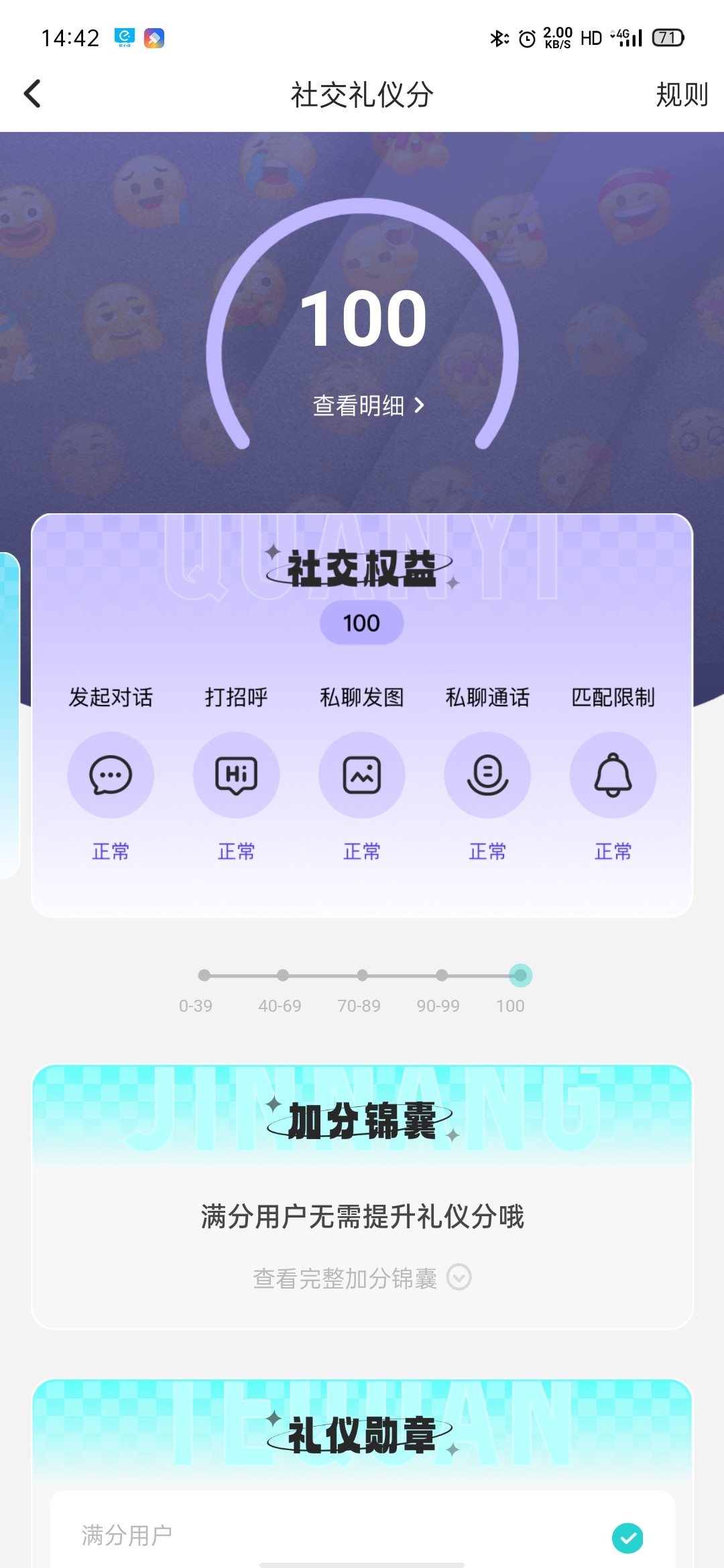Select the 100 score marker
Image resolution: width=724 pixels, height=1568 pixels.
pyautogui.click(x=520, y=976)
